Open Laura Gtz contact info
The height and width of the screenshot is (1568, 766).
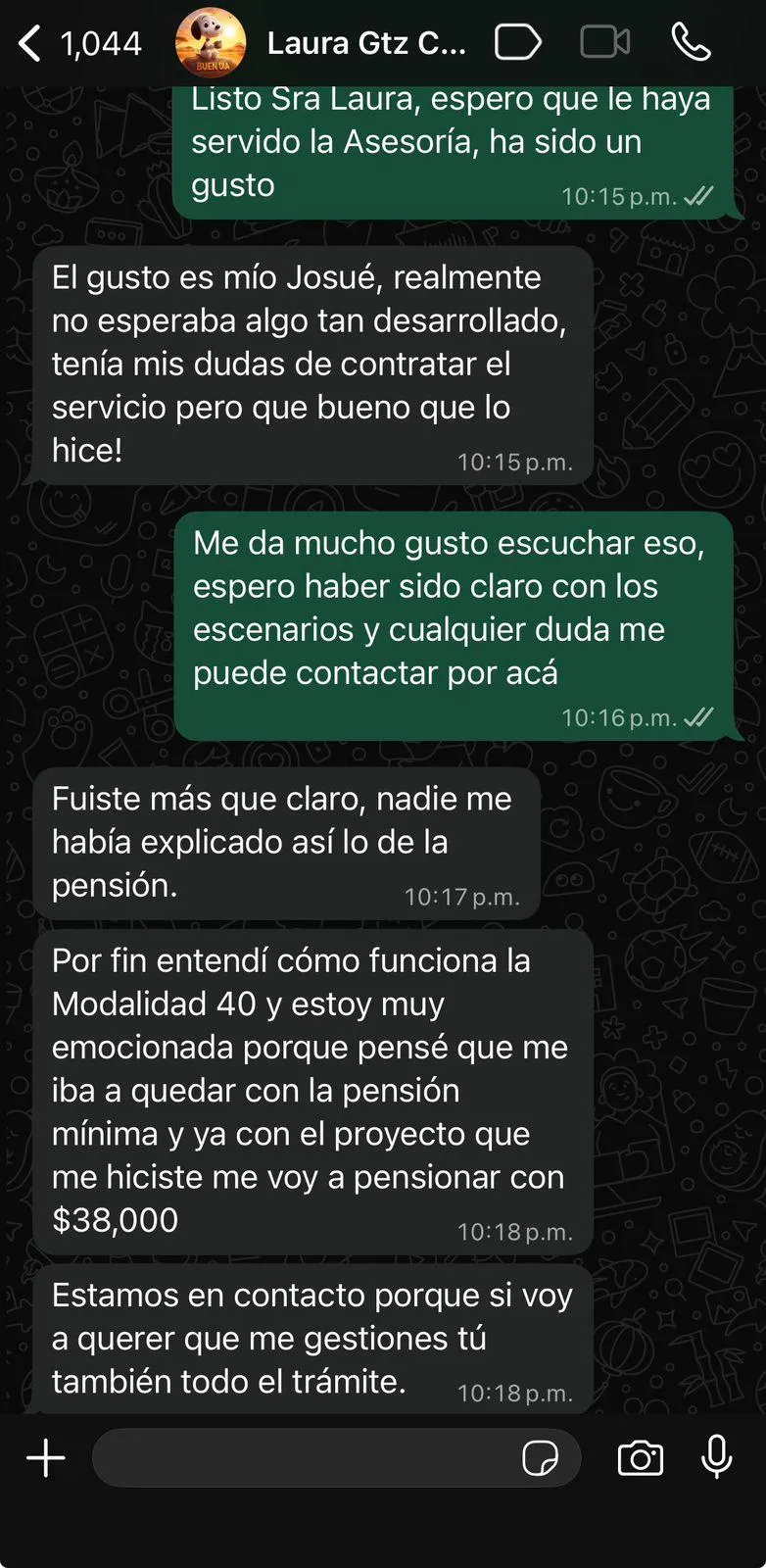365,44
